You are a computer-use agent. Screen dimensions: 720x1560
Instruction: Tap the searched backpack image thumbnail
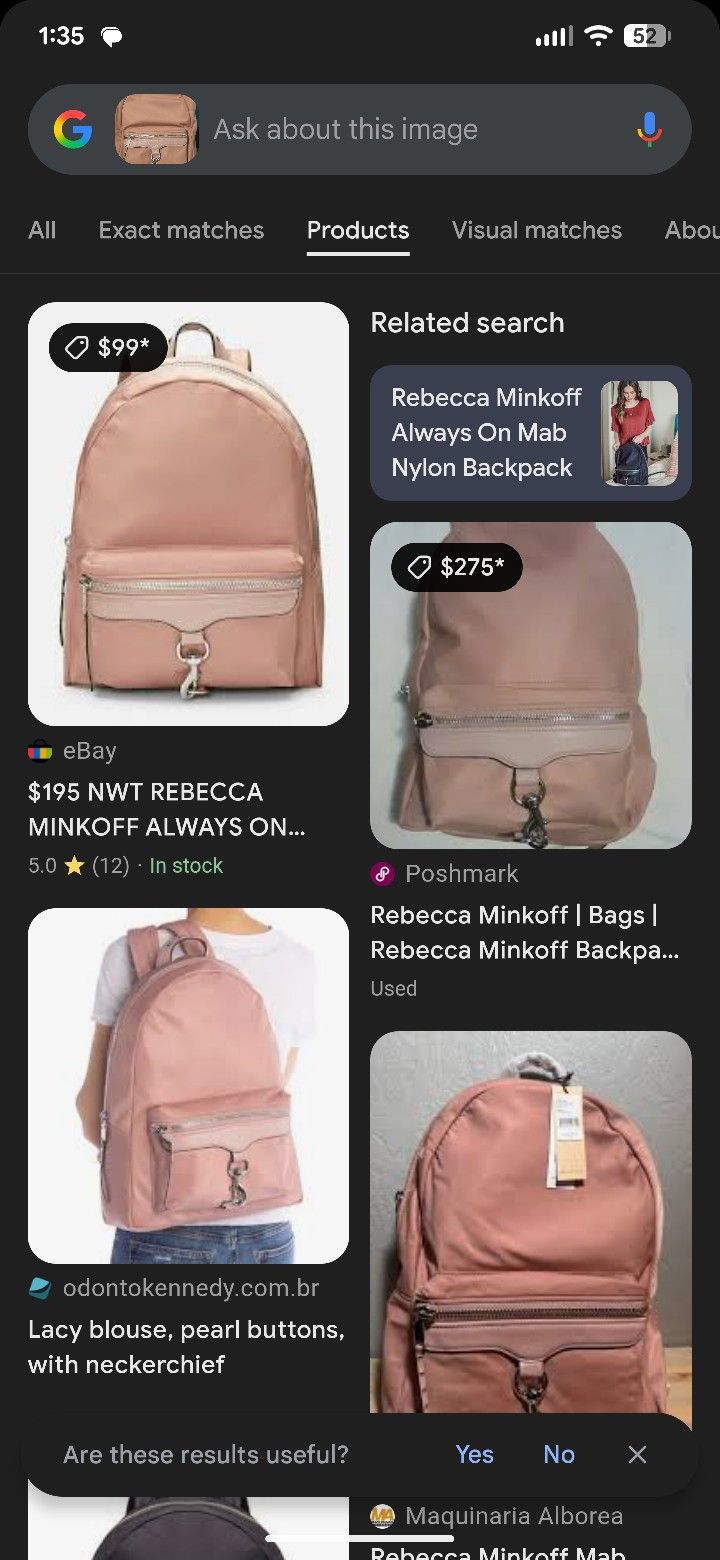[156, 130]
